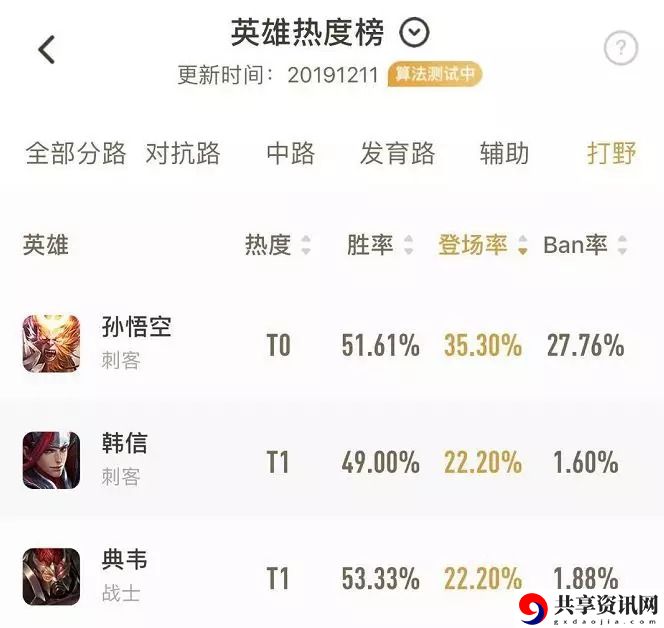Show the 发育路 tab
Image resolution: width=664 pixels, height=628 pixels.
point(397,153)
